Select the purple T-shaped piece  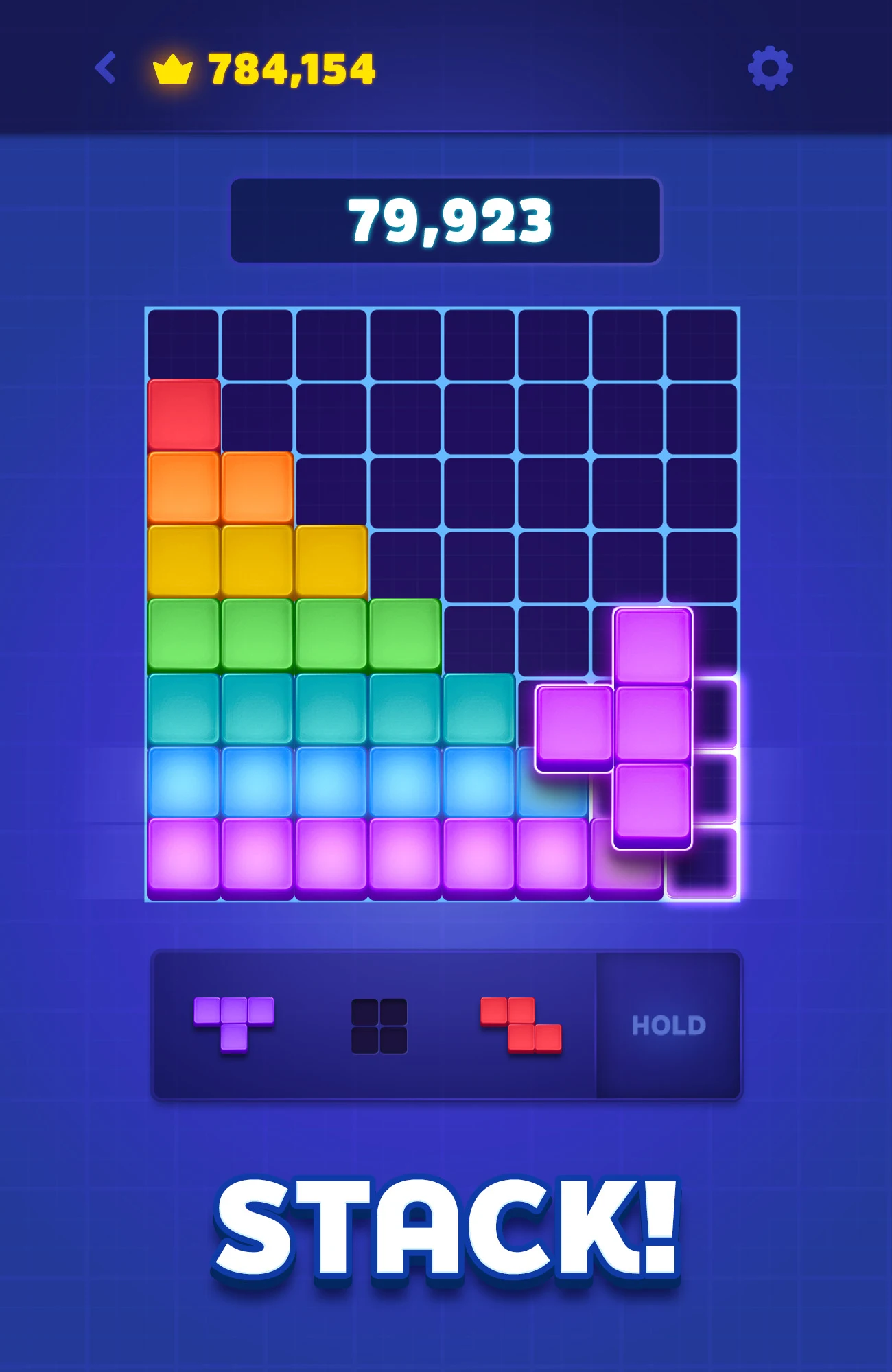coord(234,1023)
